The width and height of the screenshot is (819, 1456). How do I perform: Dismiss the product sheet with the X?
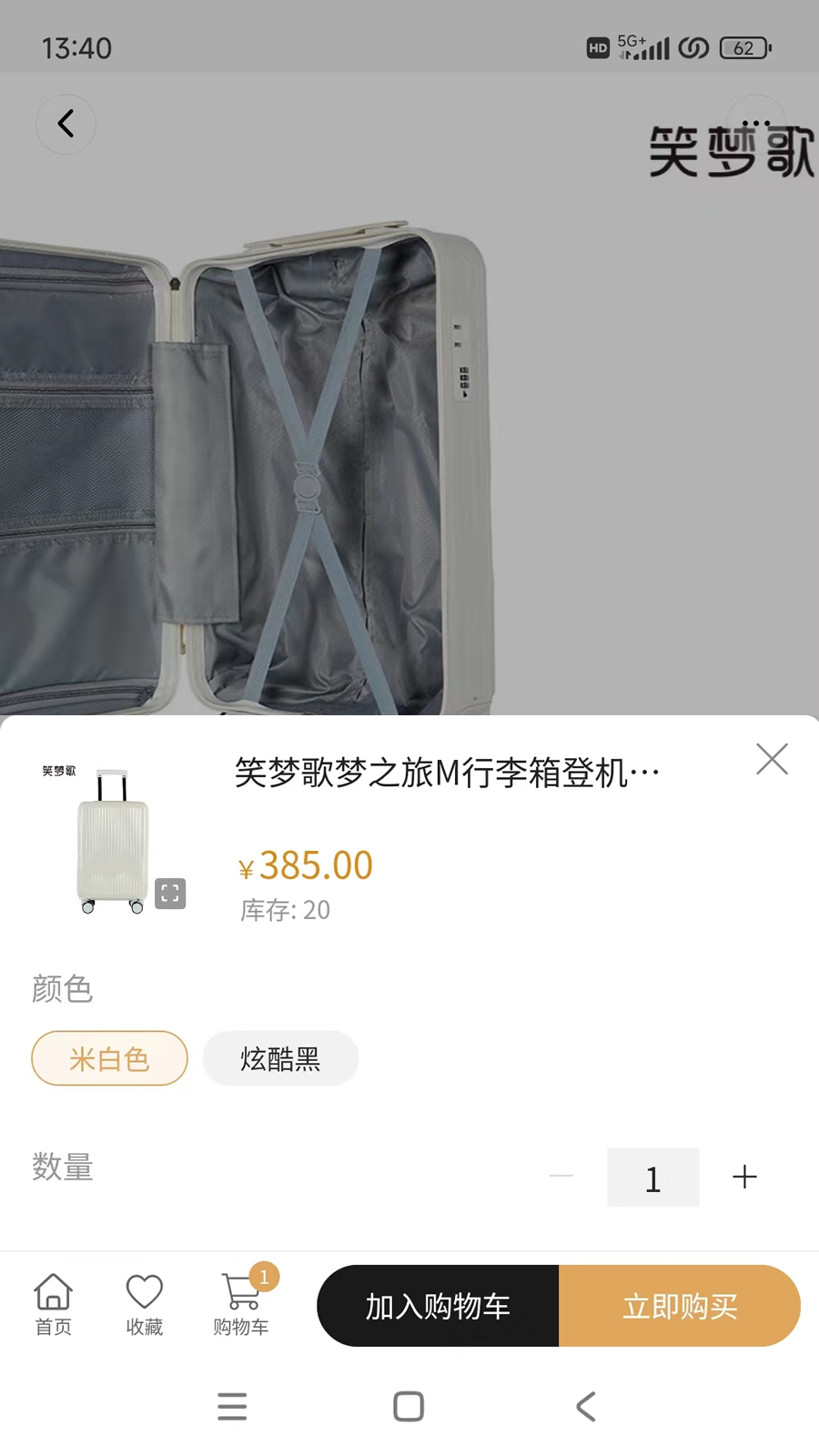pos(771,759)
